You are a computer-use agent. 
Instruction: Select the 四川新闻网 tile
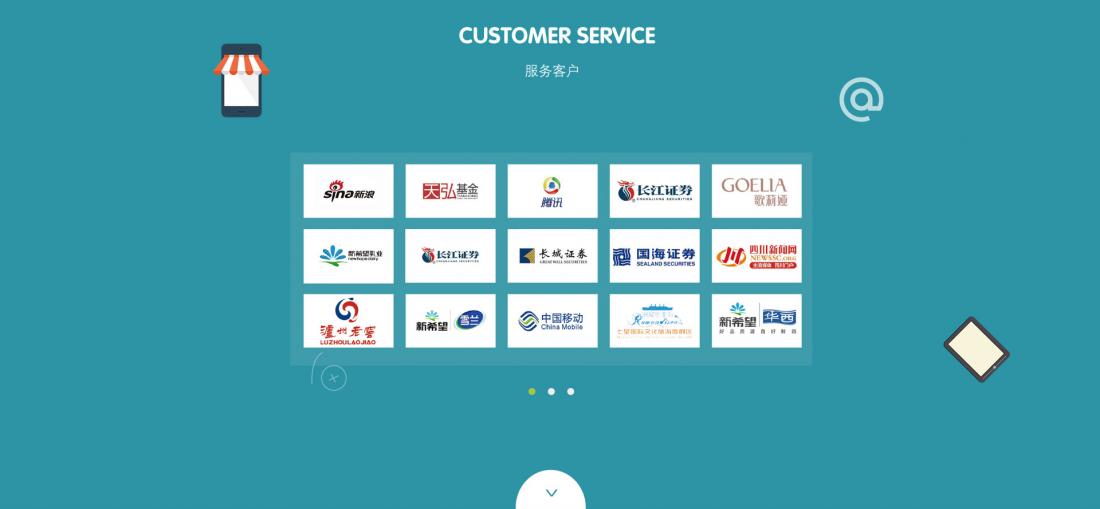[x=756, y=256]
